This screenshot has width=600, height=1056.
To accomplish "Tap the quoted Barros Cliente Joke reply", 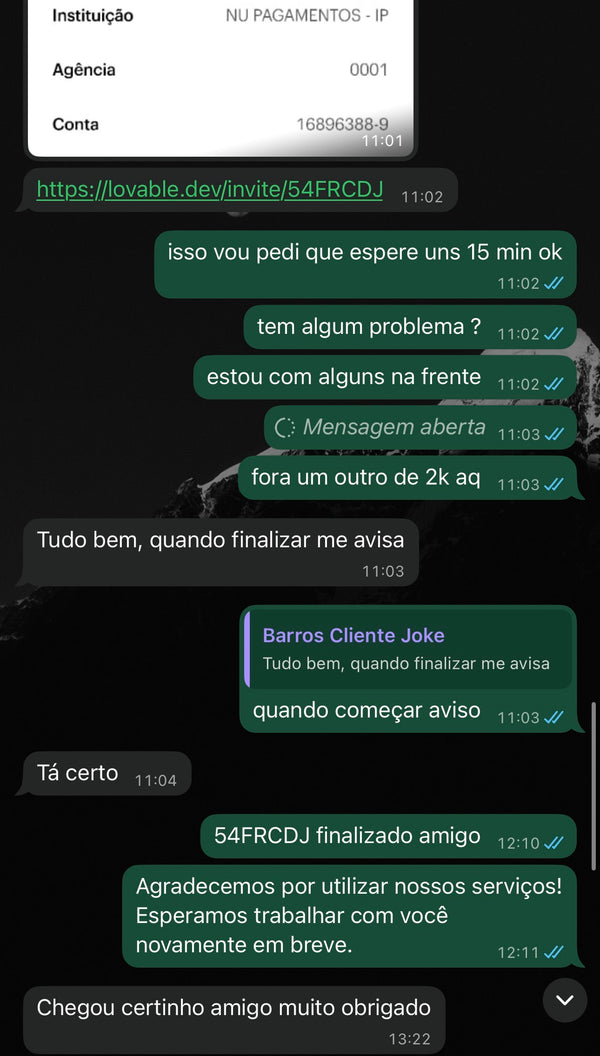I will pos(409,649).
